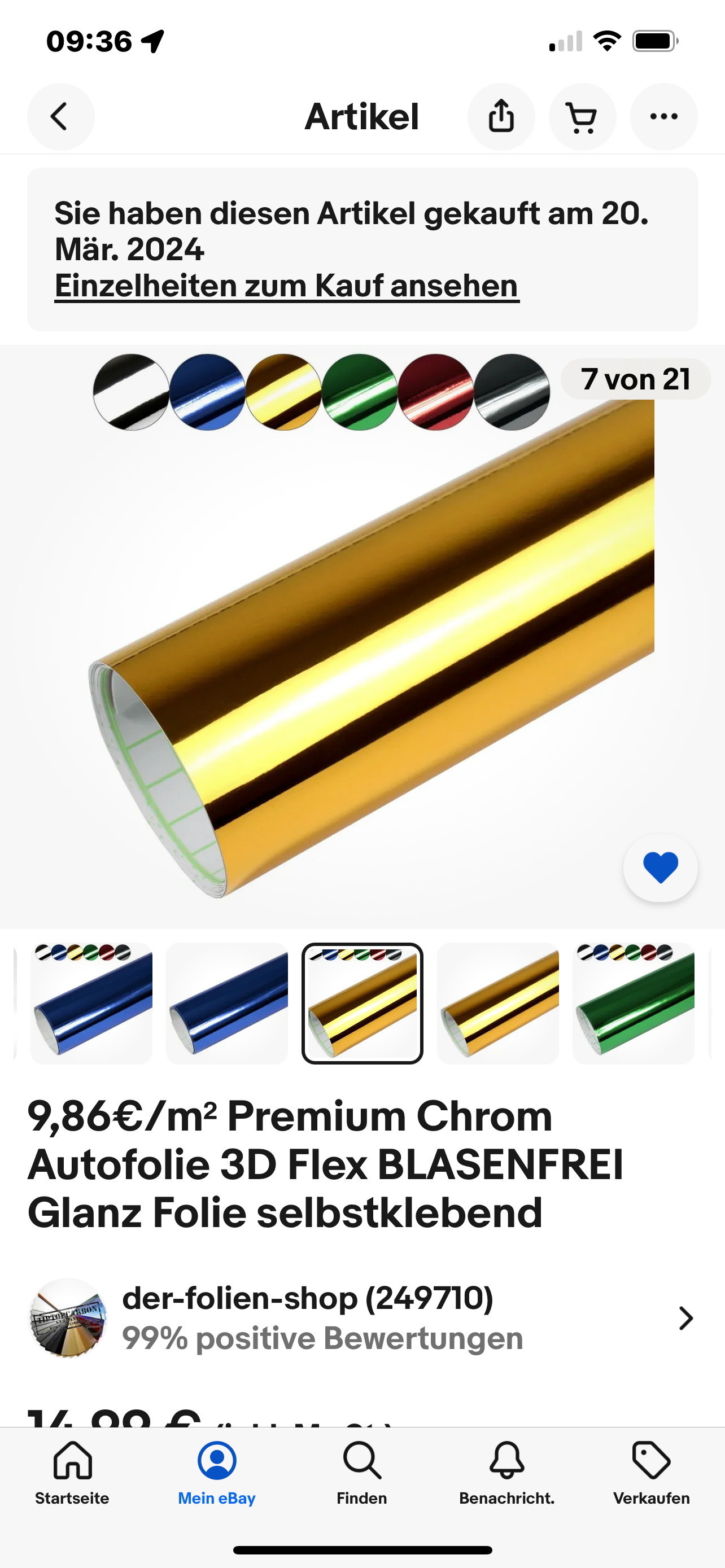Open Einzelheiten zum Kauf ansehen link
Screen dimensions: 725x1568
pos(286,286)
